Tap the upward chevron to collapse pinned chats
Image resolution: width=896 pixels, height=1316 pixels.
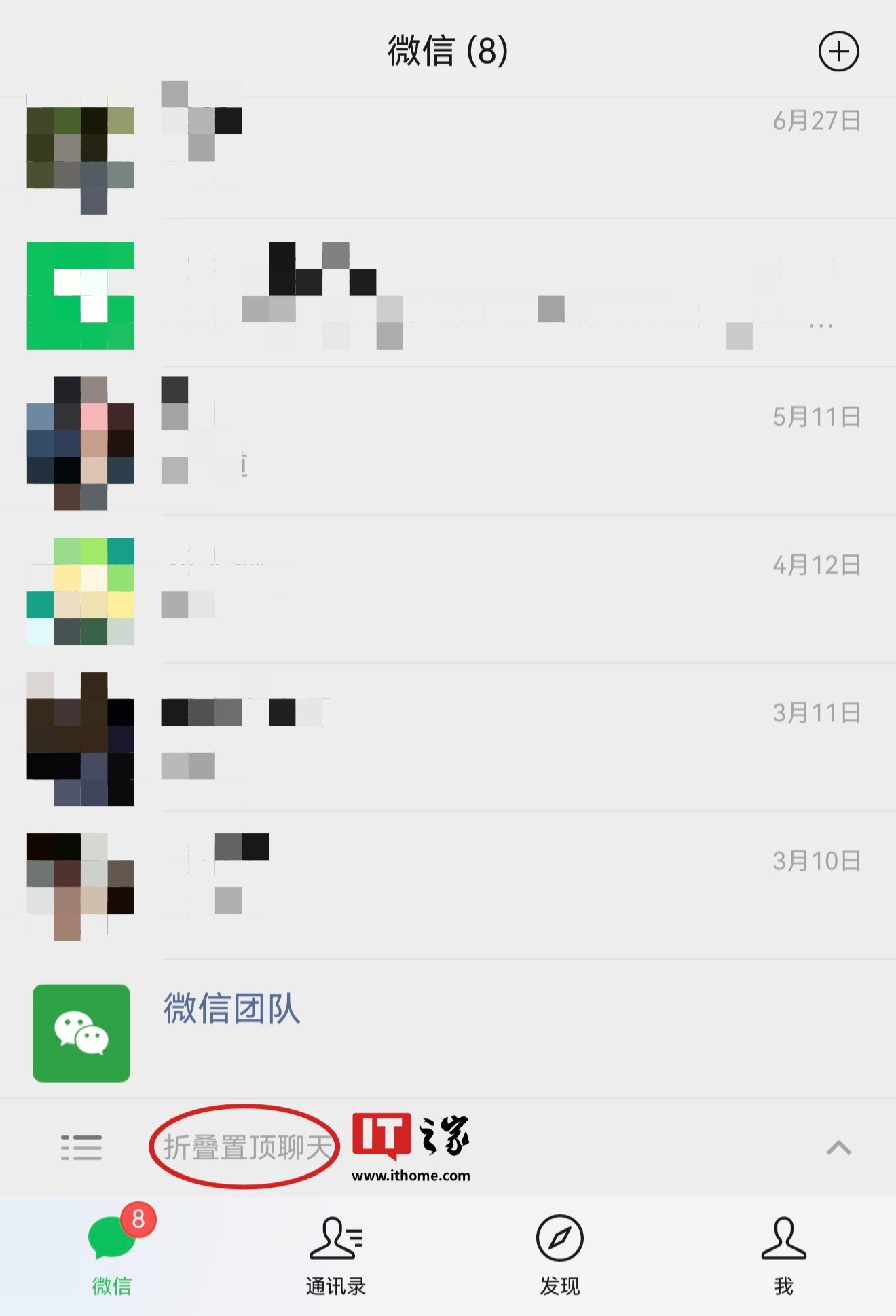[838, 1148]
